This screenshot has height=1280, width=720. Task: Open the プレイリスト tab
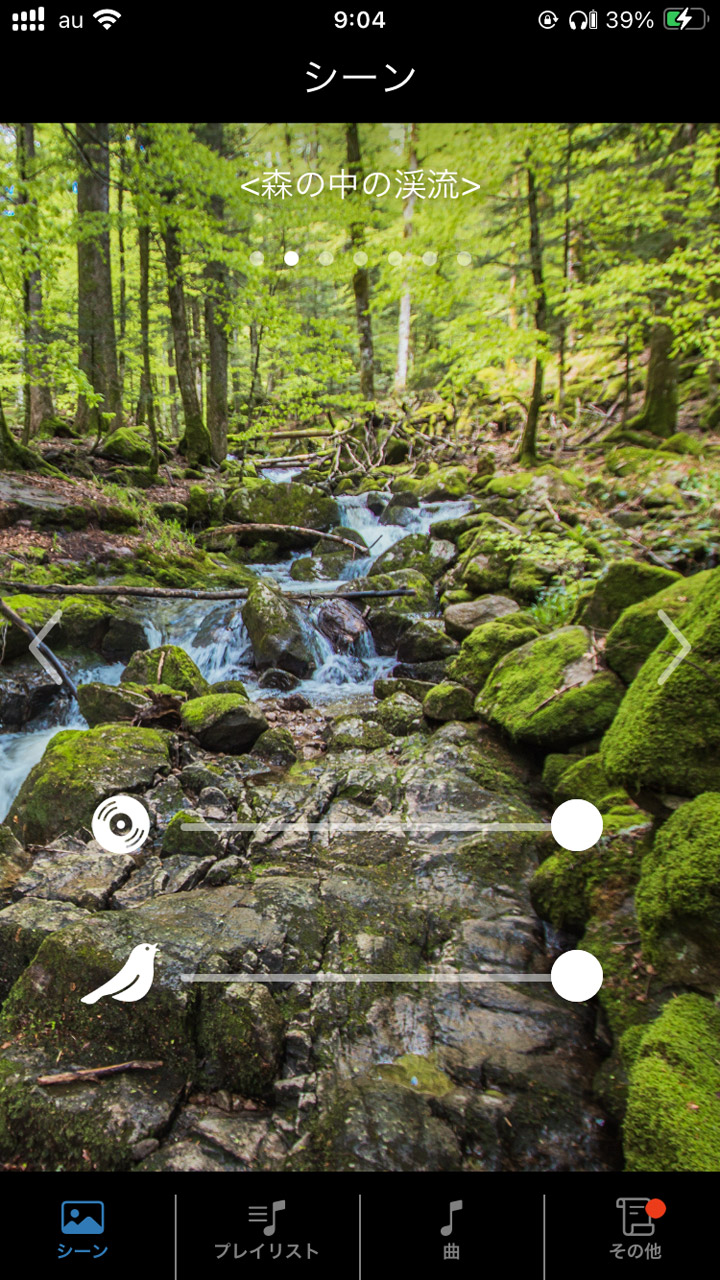click(x=267, y=1229)
